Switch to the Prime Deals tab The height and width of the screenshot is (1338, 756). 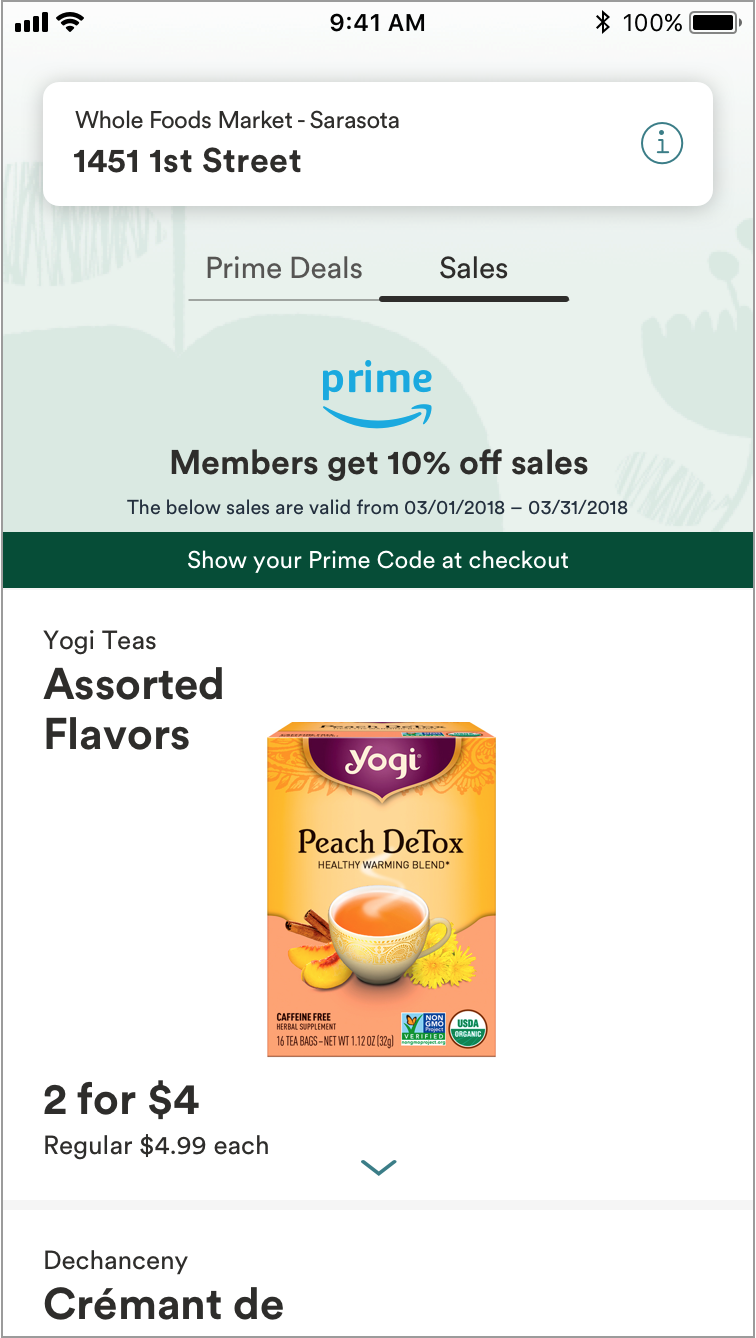click(284, 269)
